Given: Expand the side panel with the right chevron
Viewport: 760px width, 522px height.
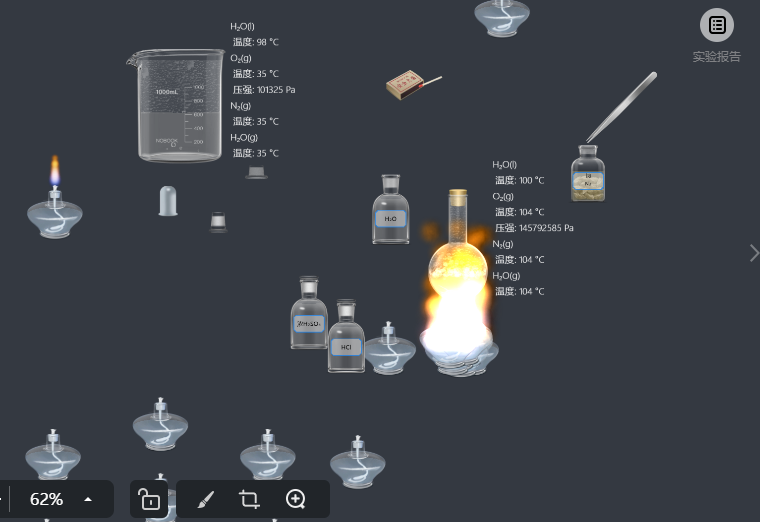Looking at the screenshot, I should coord(753,253).
